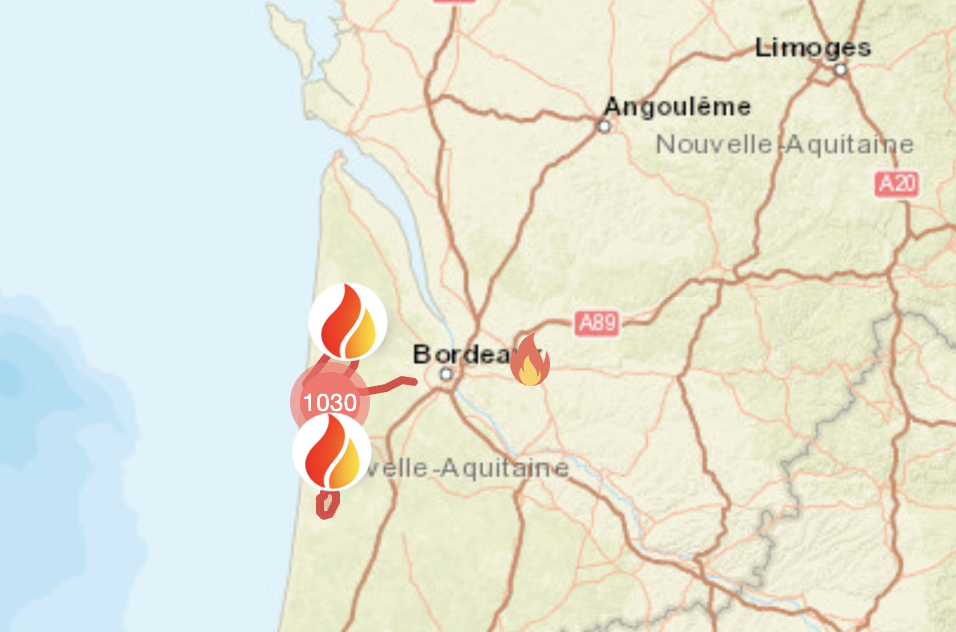
Task: Select the fire marker below the 1030 cluster
Action: click(x=332, y=452)
